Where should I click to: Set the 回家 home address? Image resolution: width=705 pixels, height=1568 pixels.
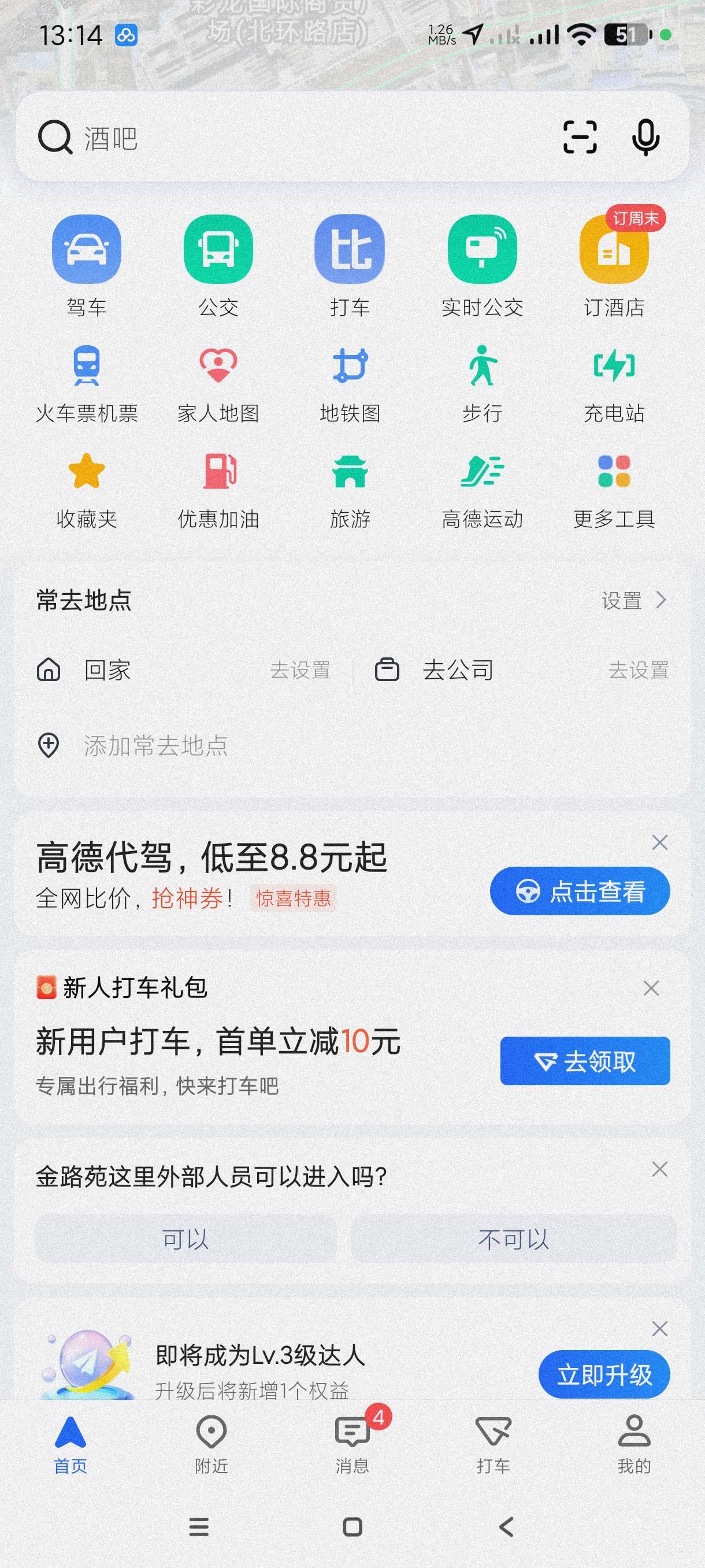click(x=299, y=670)
